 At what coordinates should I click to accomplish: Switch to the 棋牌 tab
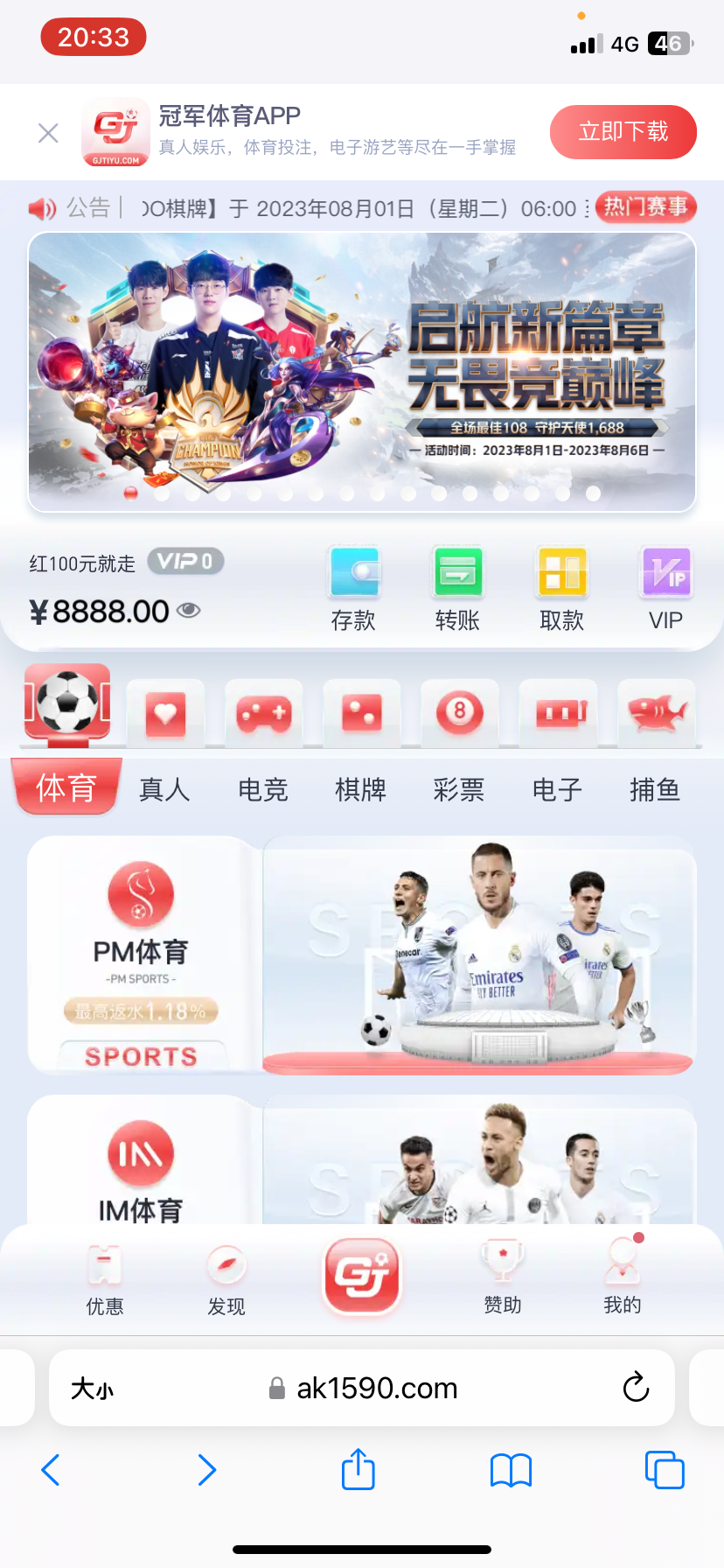360,789
